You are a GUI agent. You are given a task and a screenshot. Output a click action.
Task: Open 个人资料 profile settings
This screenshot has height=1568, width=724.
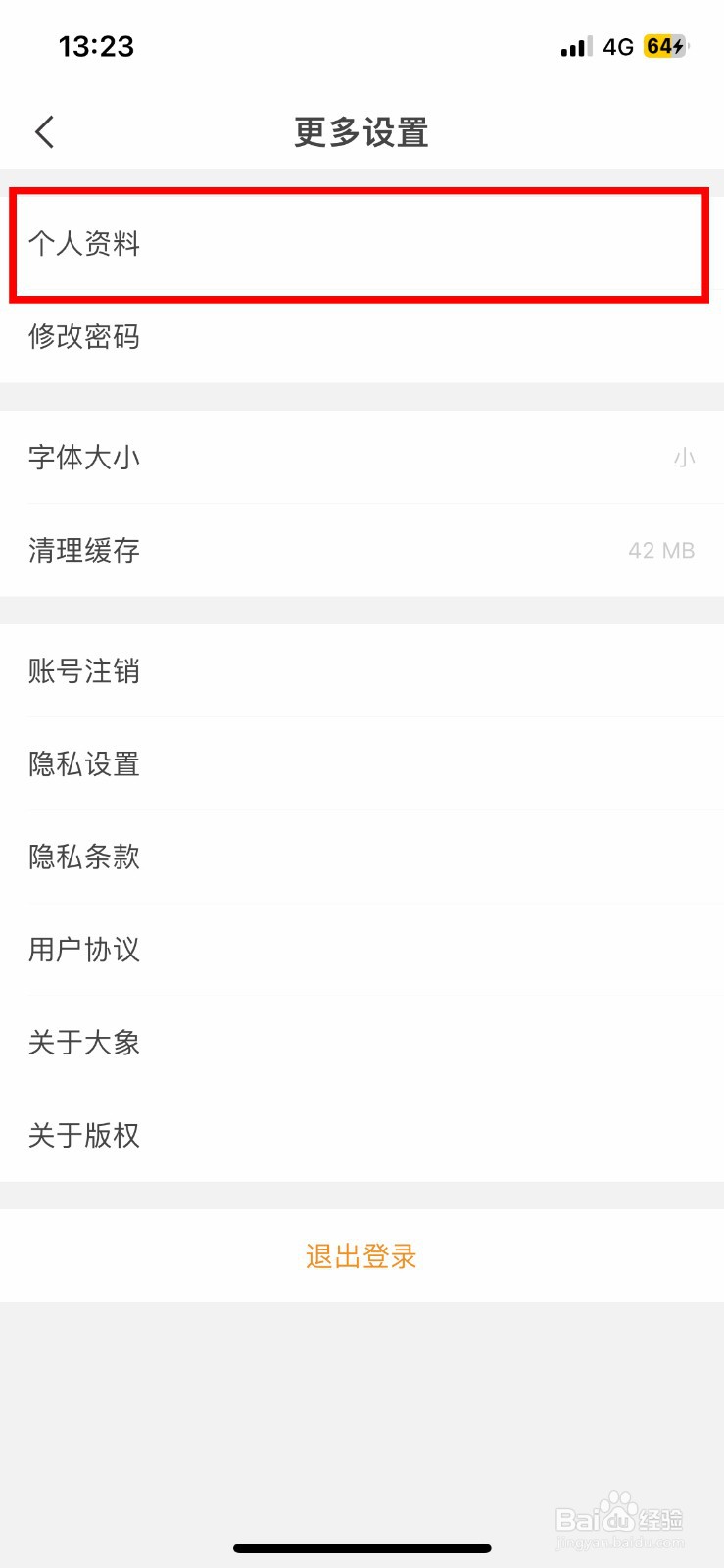(x=362, y=244)
